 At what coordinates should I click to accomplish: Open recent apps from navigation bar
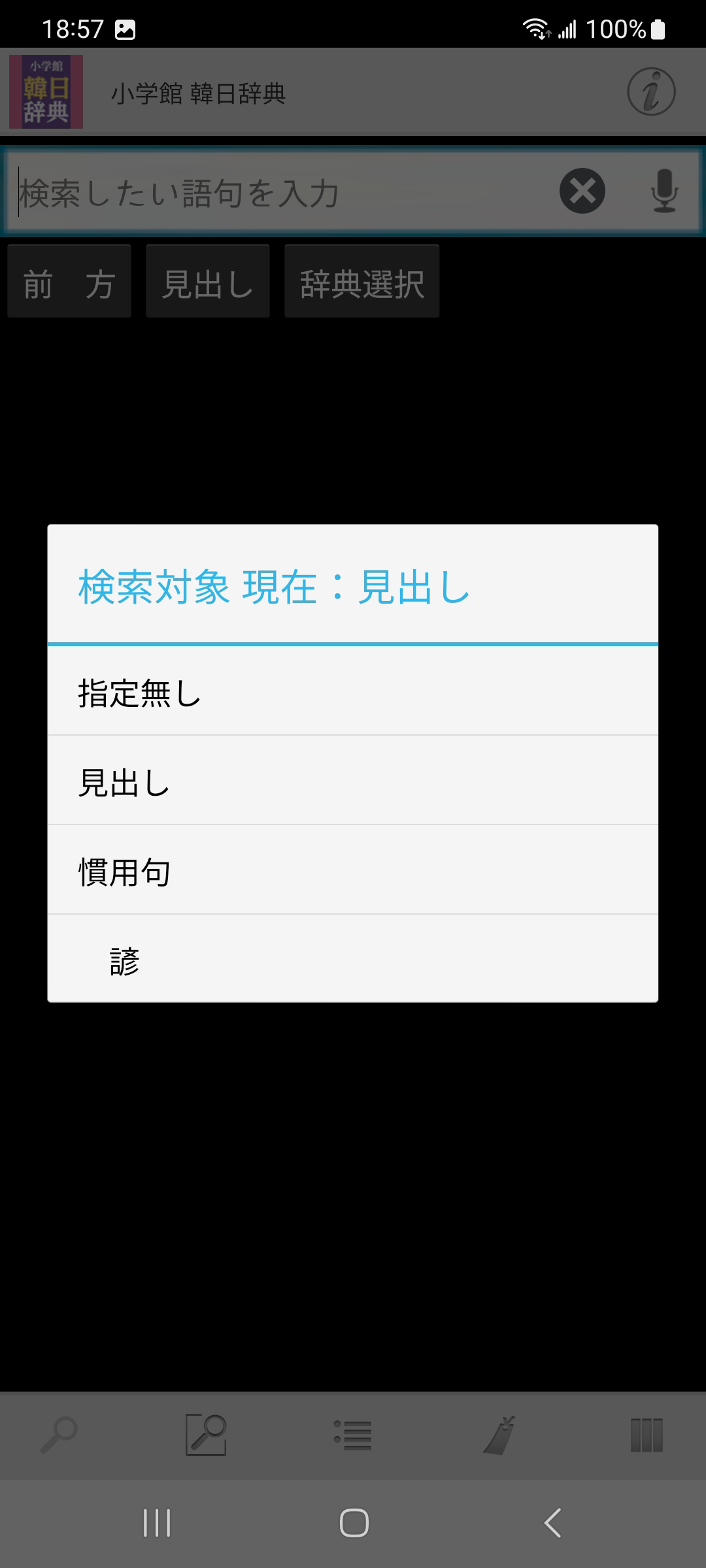click(x=157, y=1523)
